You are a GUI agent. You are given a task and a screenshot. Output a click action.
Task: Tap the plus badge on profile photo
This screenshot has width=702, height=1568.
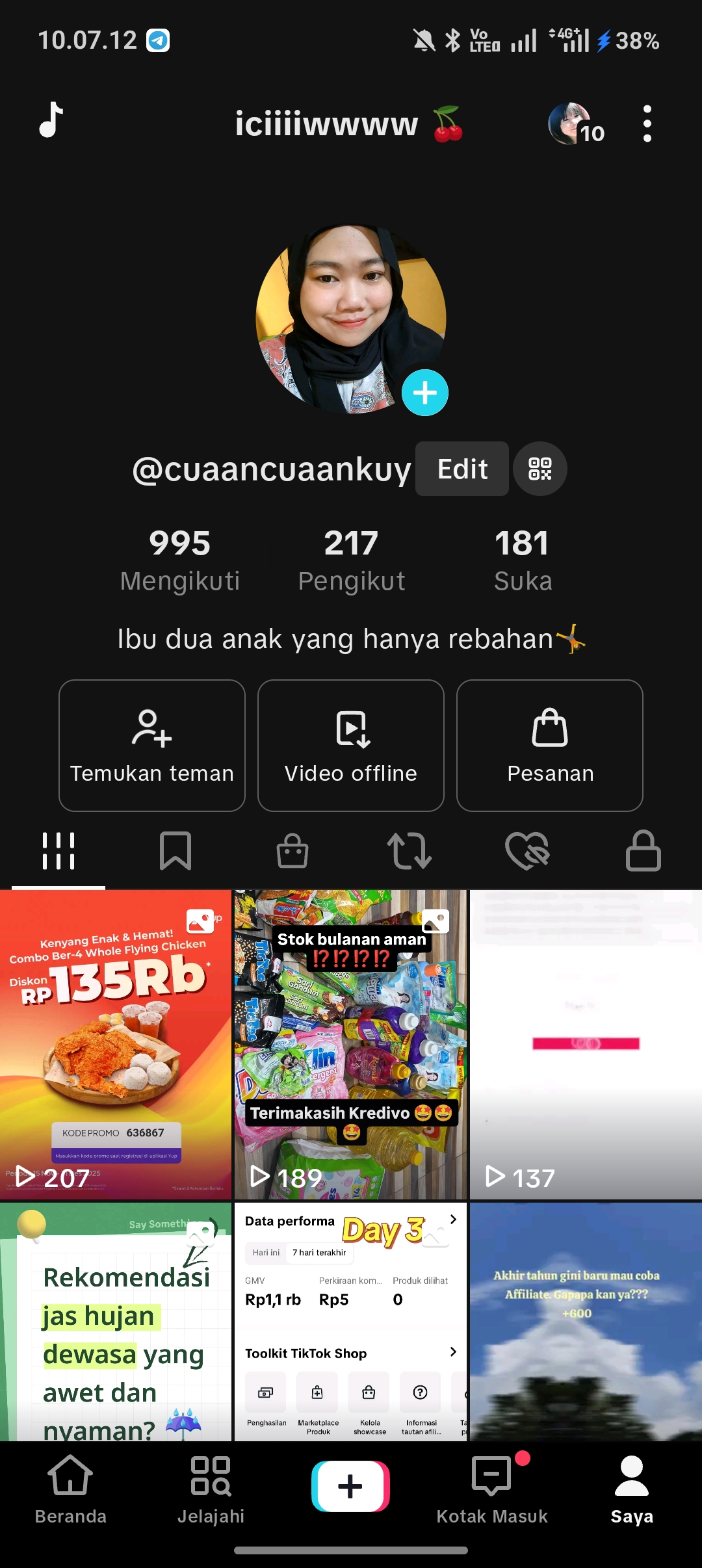click(x=424, y=393)
